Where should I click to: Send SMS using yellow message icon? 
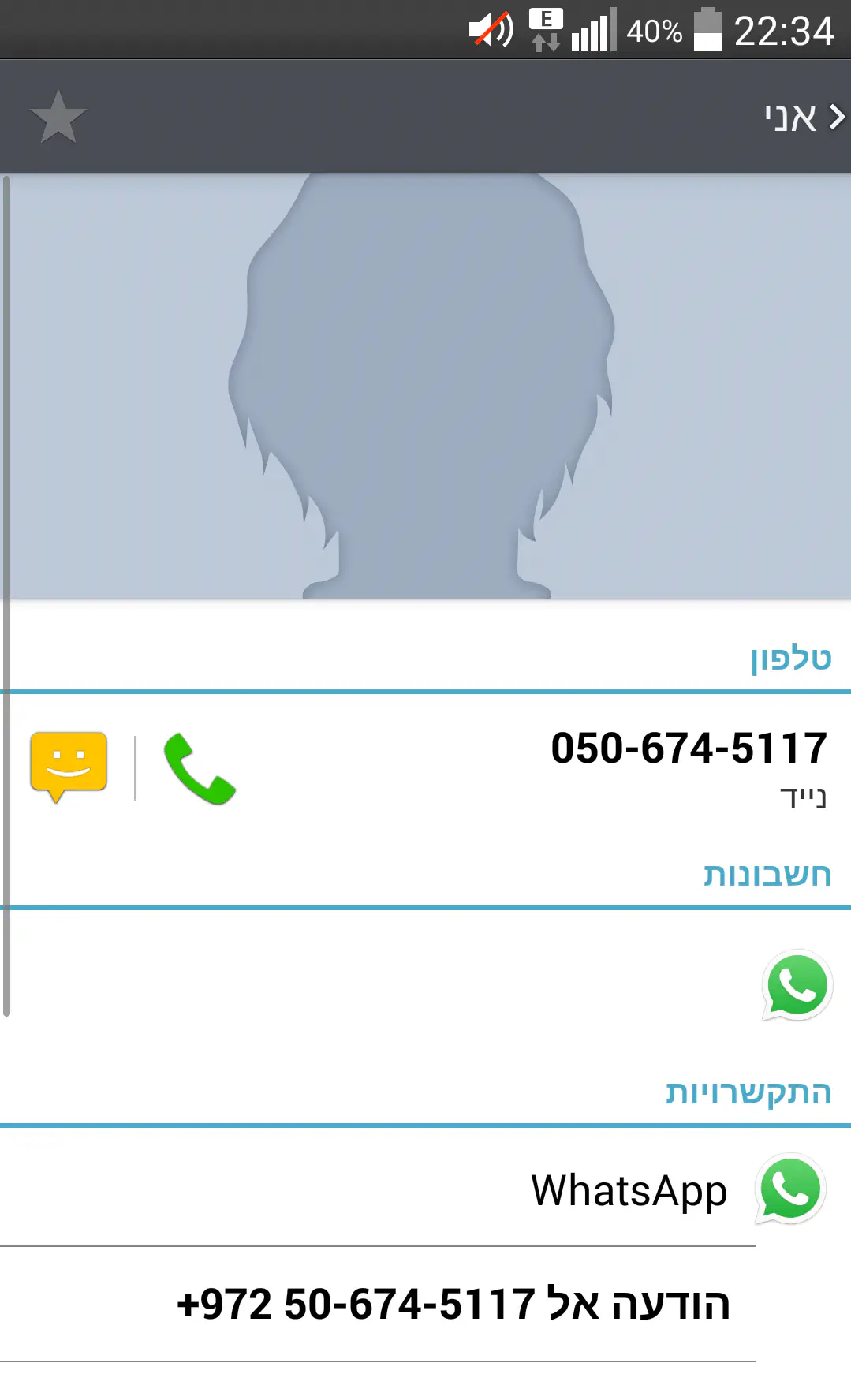point(69,766)
